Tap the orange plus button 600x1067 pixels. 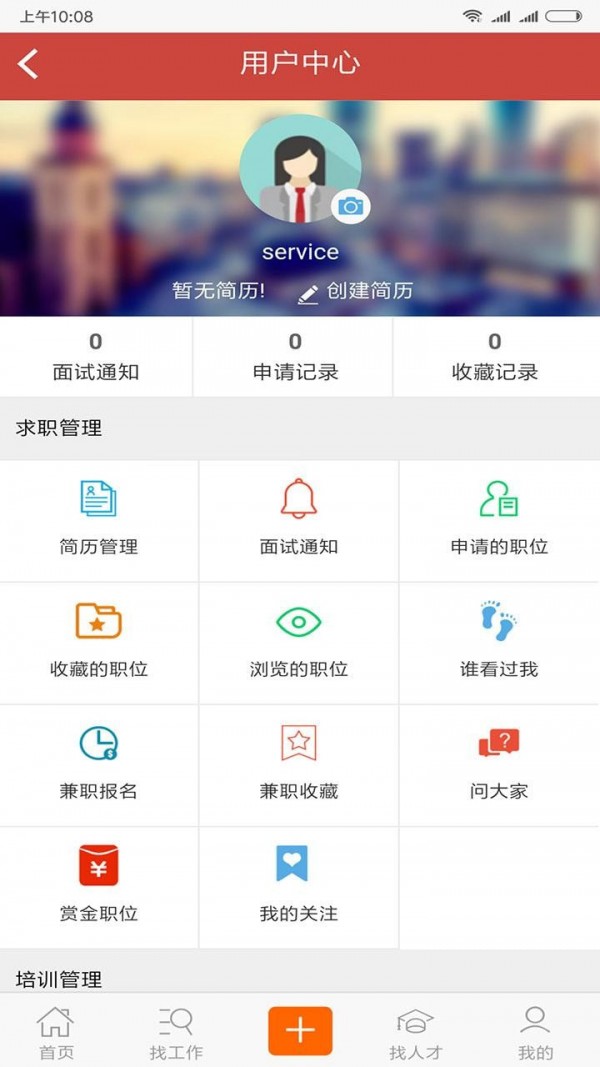300,1031
